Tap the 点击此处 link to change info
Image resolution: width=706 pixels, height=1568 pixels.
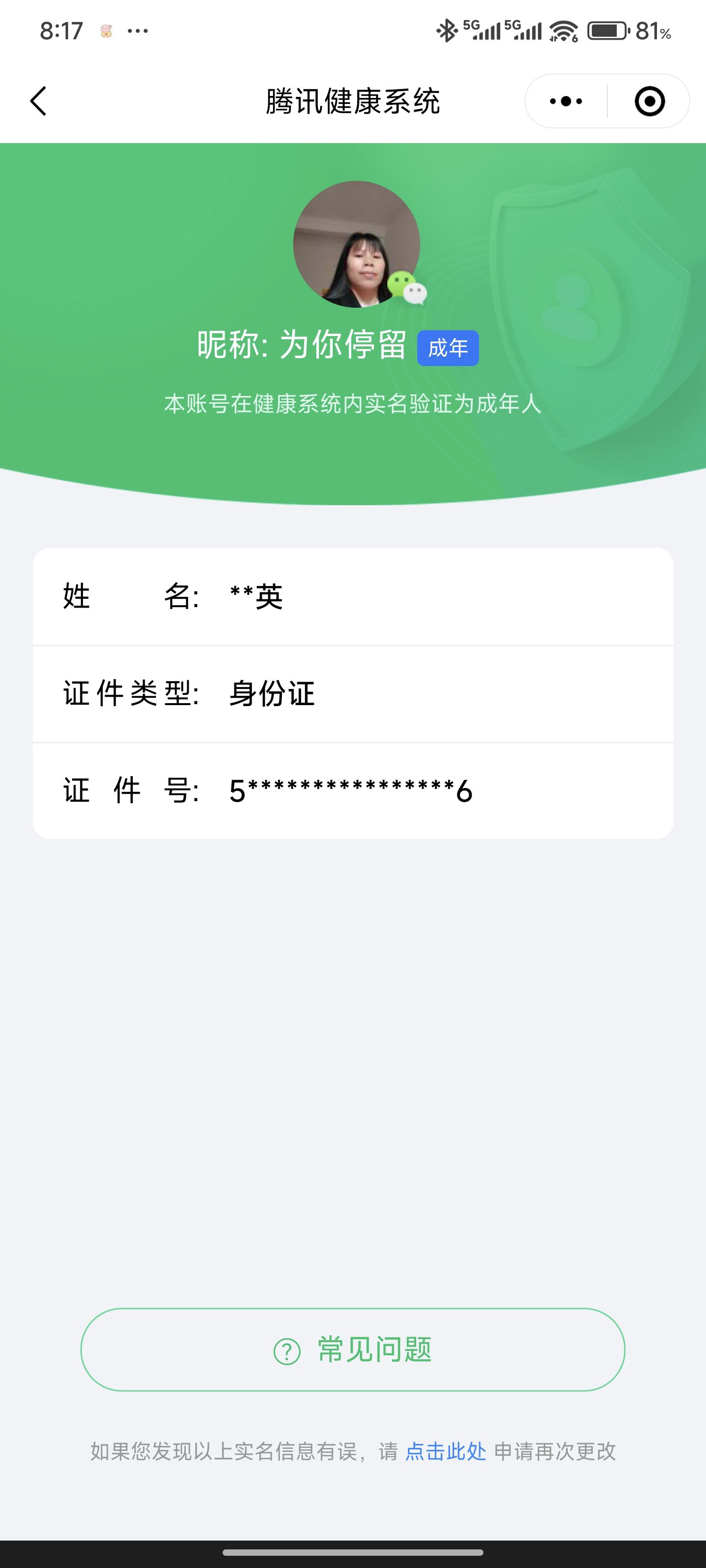tap(445, 1451)
